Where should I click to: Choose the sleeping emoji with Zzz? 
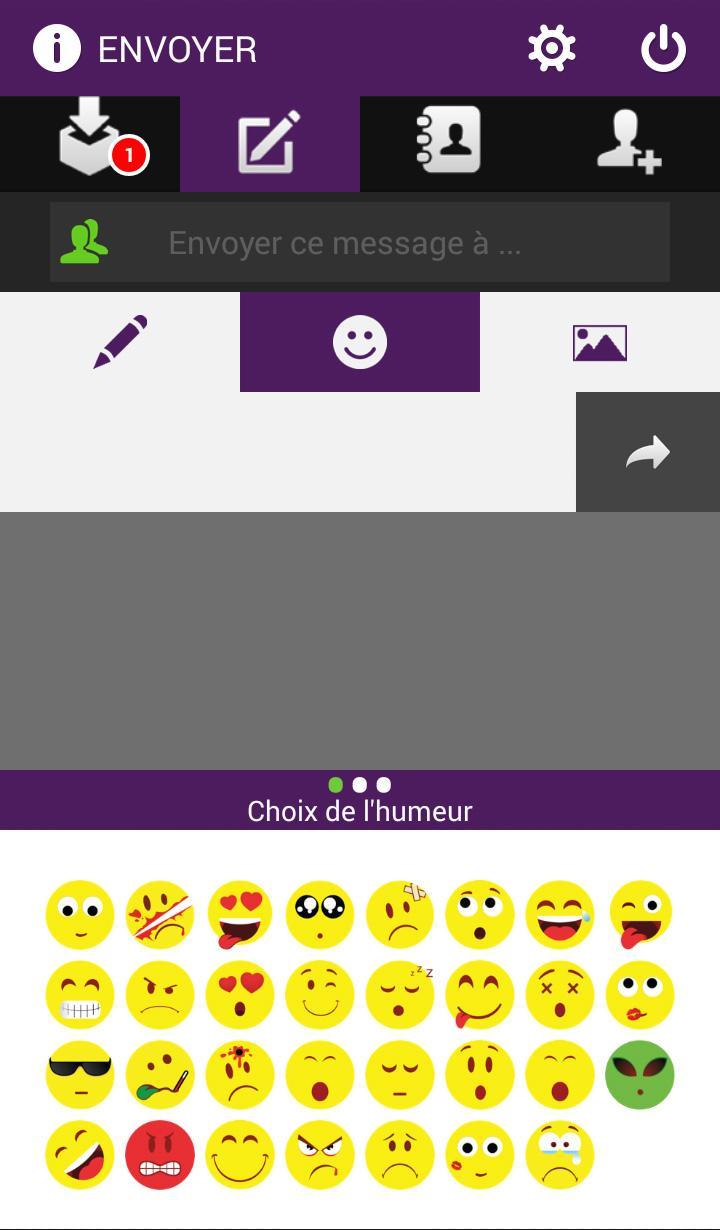tap(400, 995)
